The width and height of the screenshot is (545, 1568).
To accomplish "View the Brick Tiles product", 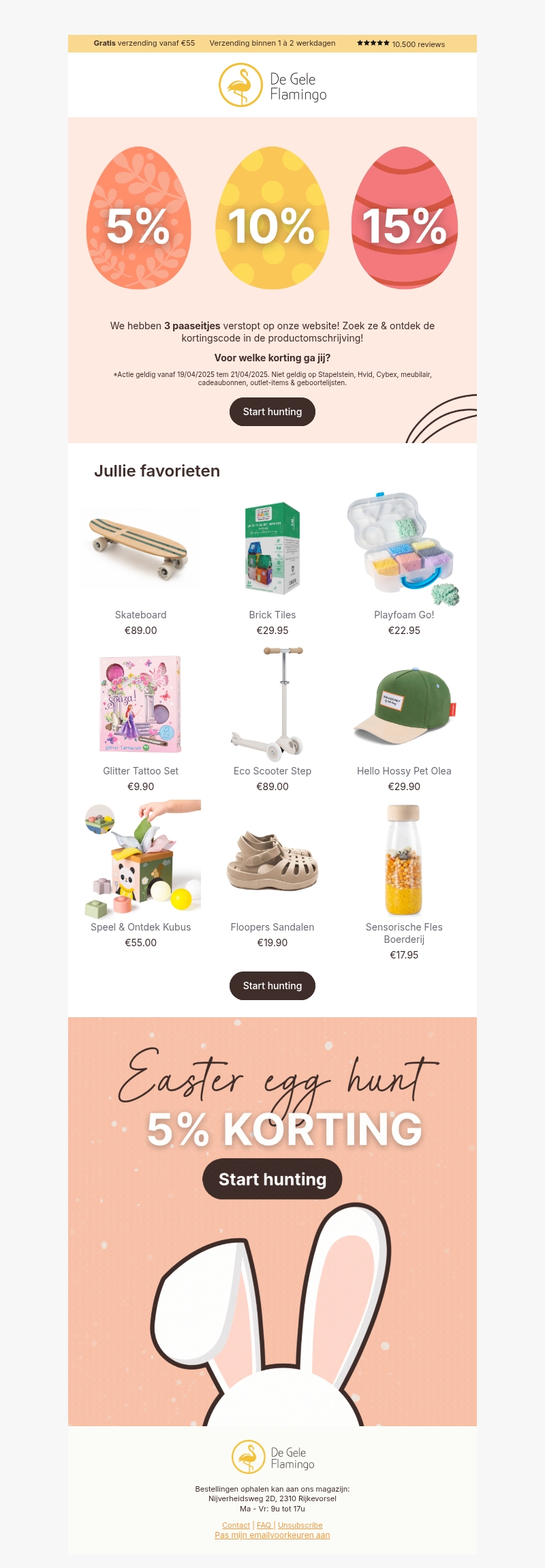I will pos(272,549).
